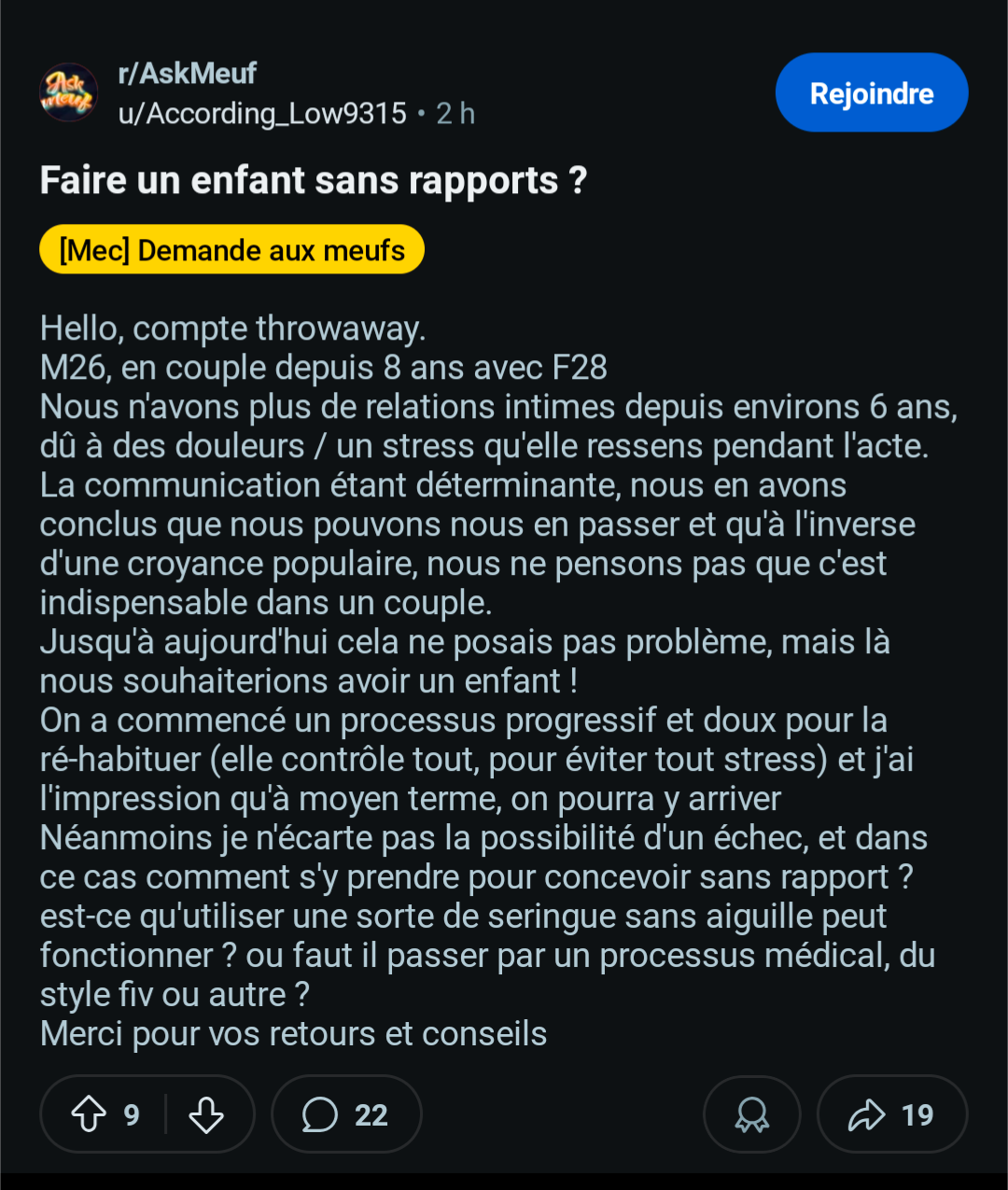Share this post
The image size is (1008, 1190).
coord(892,1114)
